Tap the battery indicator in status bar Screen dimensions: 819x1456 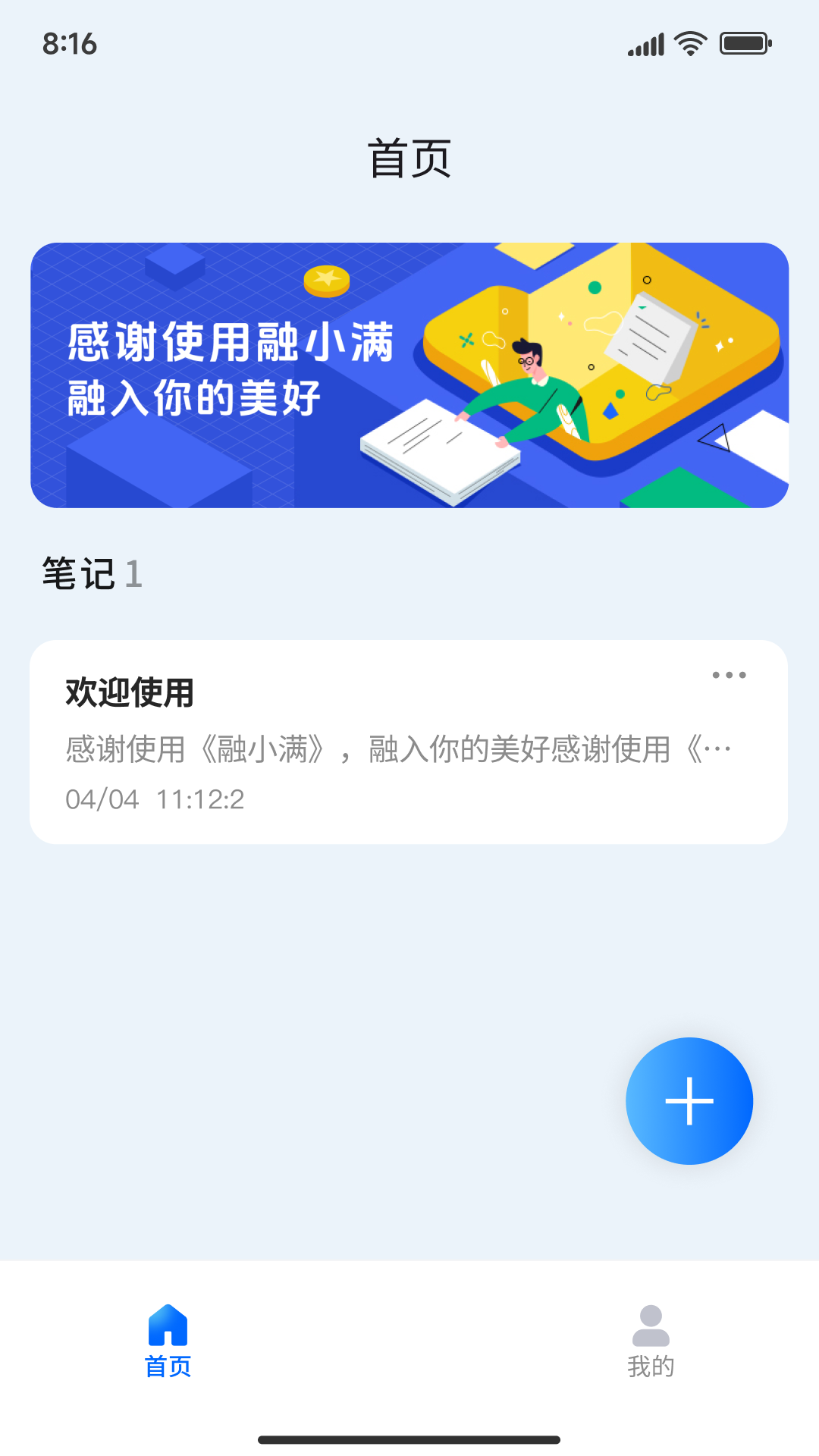click(741, 44)
